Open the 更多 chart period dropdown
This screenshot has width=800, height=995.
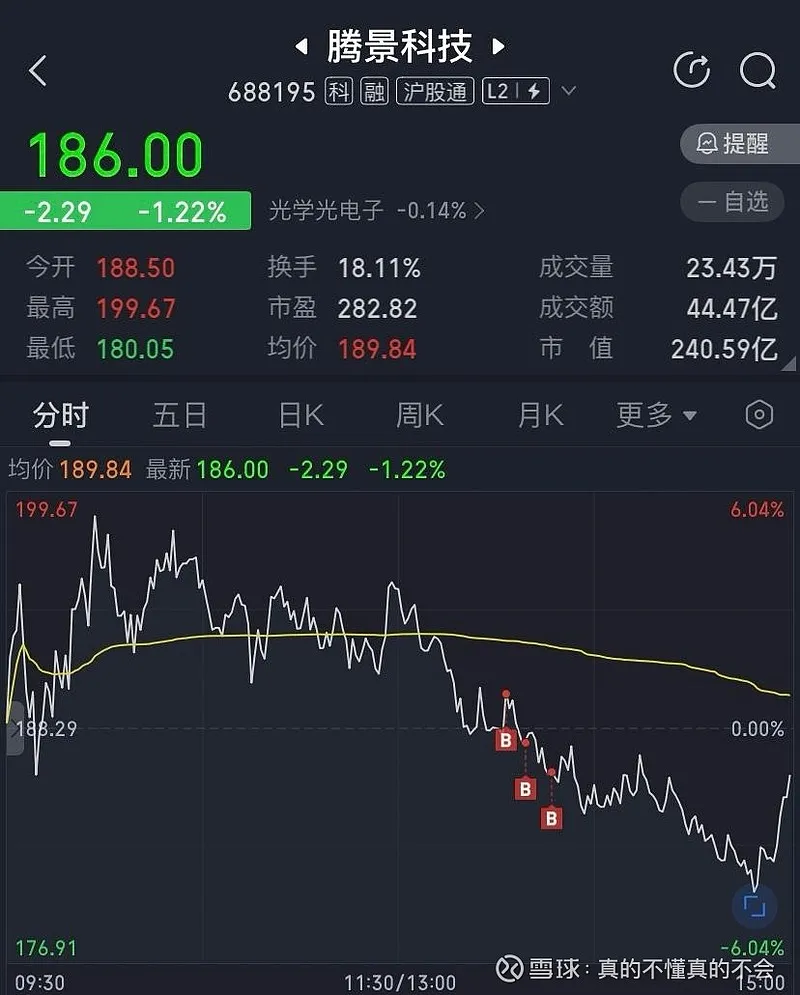click(656, 415)
